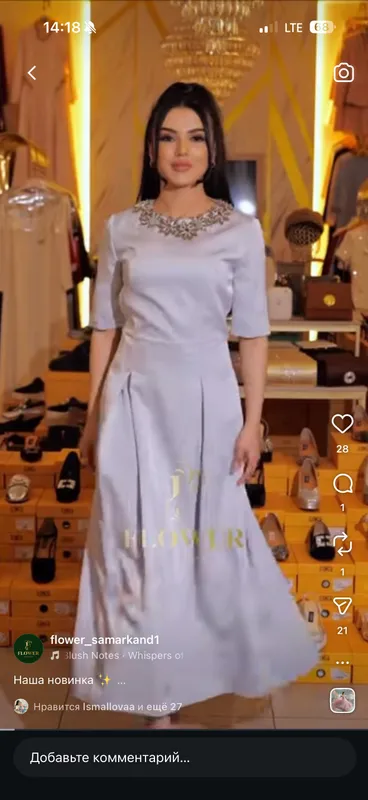Screen dimensions: 368x800
Task: Open the audio thumbnail for this reel
Action: tap(342, 701)
